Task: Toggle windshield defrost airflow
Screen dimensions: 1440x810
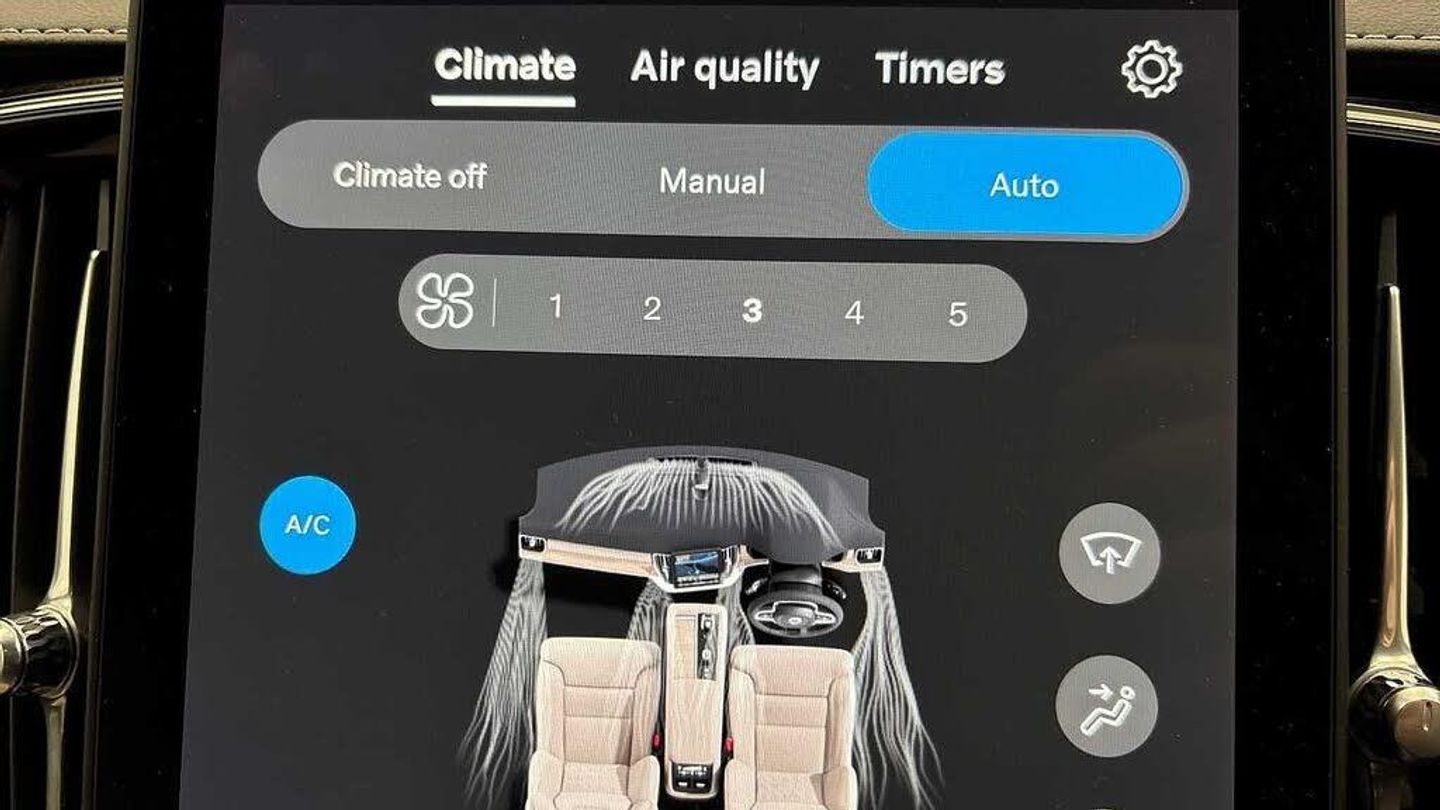Action: (1109, 553)
